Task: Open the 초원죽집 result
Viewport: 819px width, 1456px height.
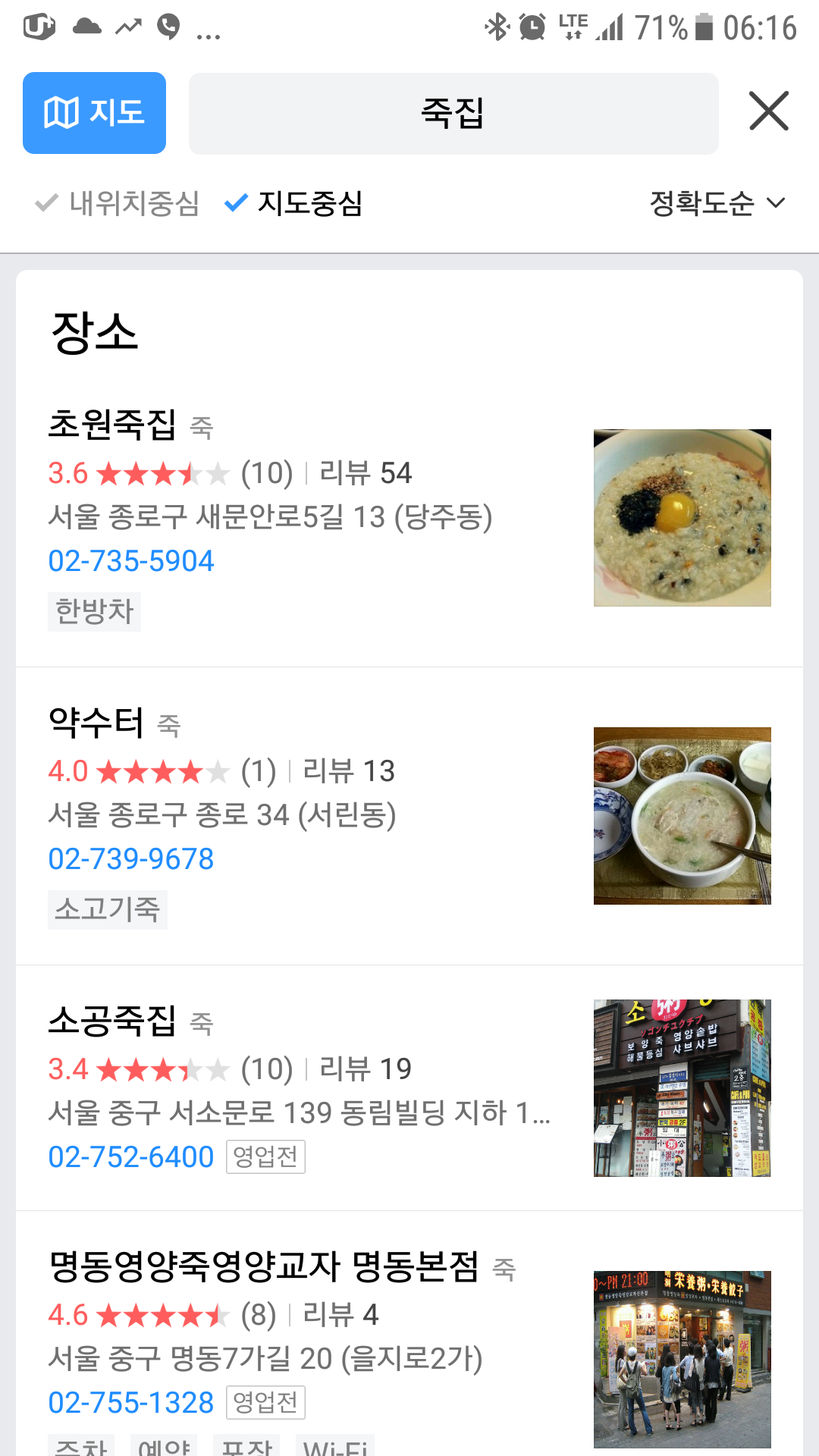Action: 112,424
